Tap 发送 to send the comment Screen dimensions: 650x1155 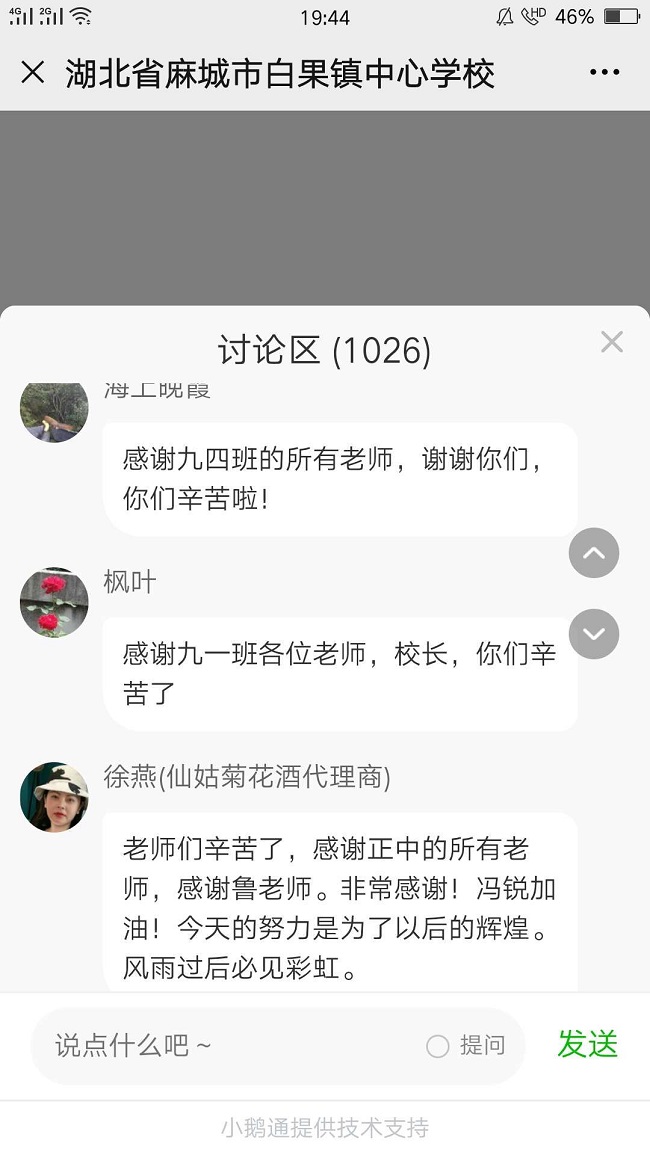click(587, 1044)
